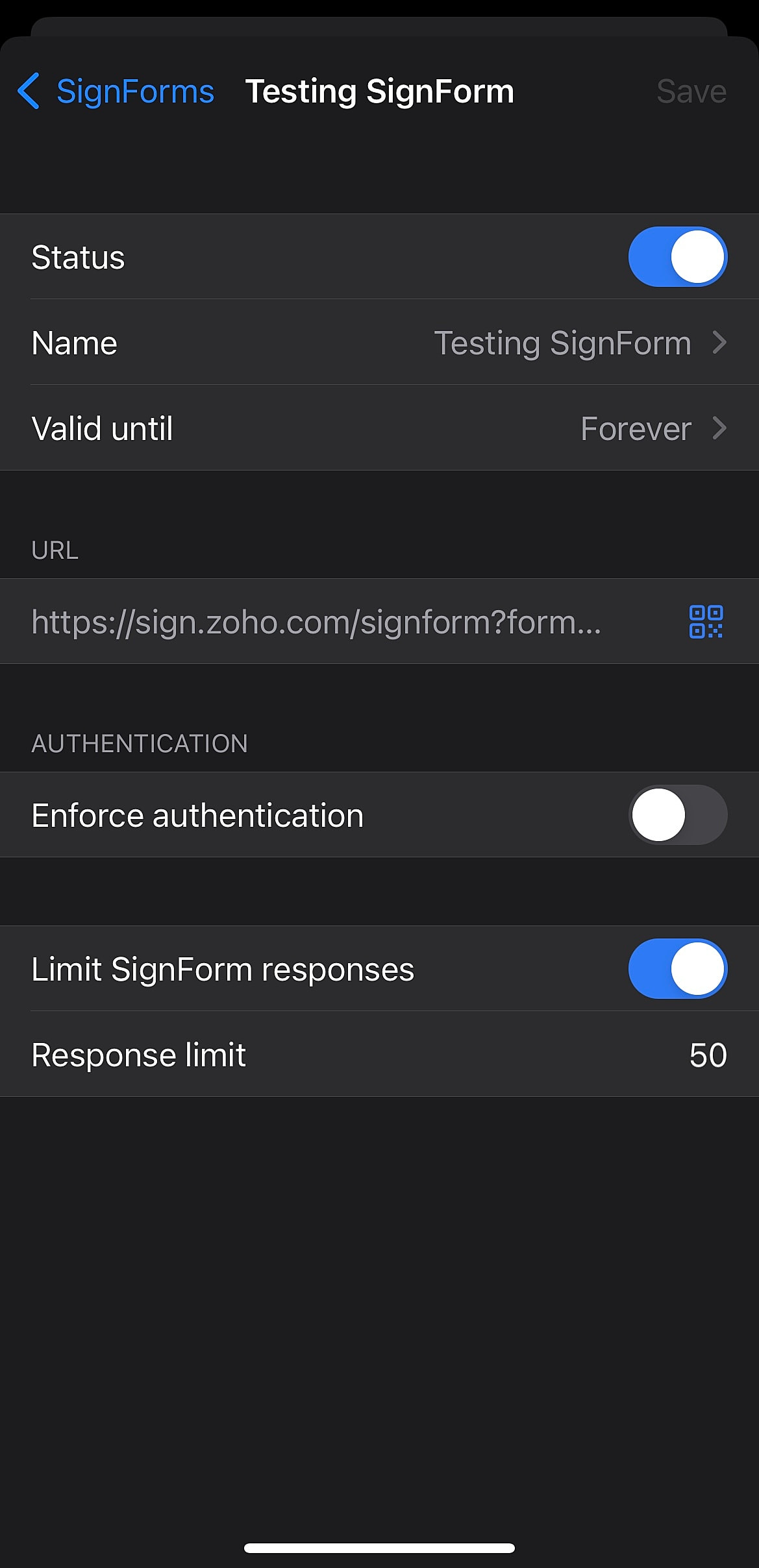Enable Enforce authentication
This screenshot has width=759, height=1568.
coord(677,815)
